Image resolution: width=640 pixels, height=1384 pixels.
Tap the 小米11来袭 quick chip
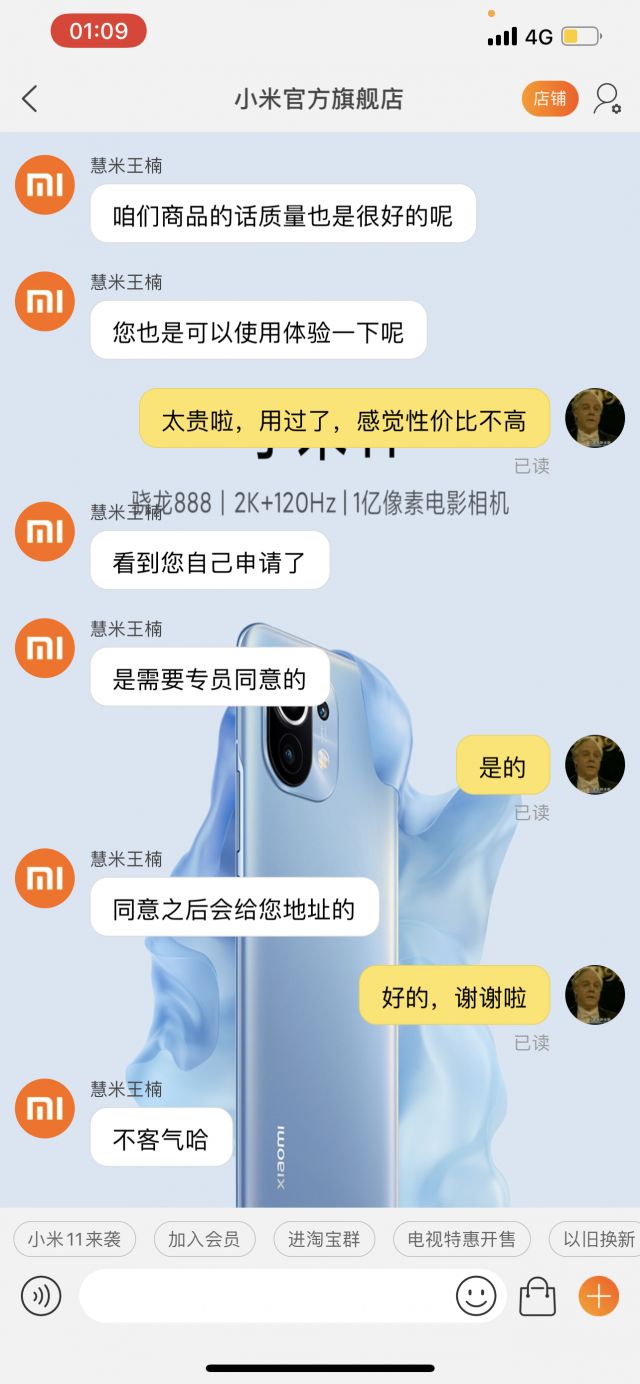pyautogui.click(x=74, y=1239)
